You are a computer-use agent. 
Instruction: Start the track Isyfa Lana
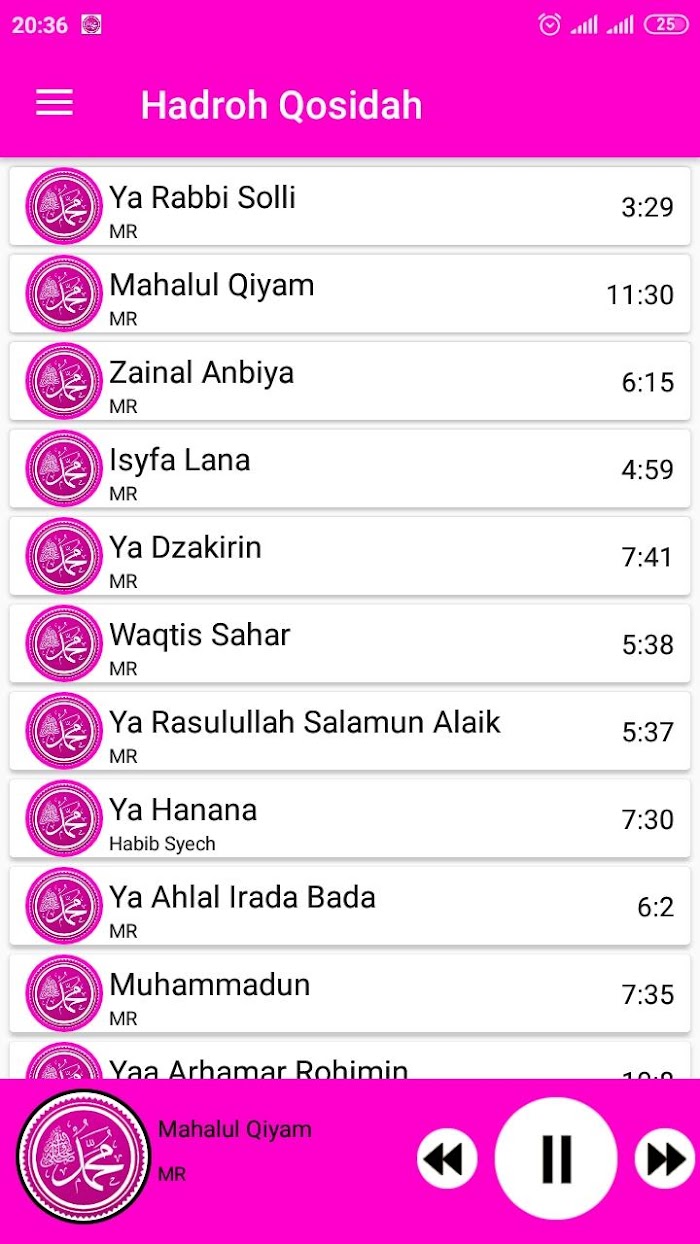(350, 469)
